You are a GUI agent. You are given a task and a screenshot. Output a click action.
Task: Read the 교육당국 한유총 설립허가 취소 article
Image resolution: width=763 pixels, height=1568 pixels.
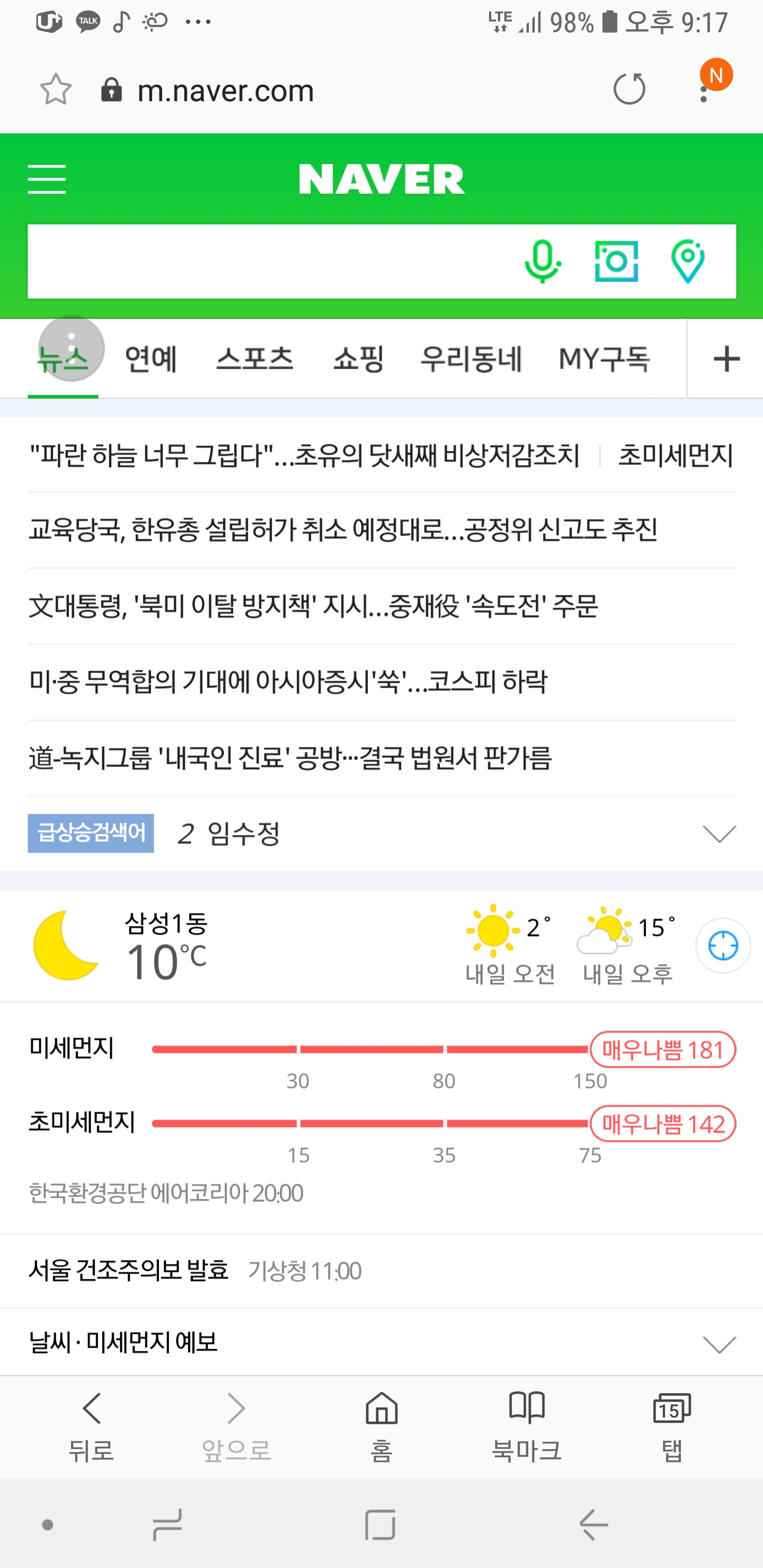343,530
